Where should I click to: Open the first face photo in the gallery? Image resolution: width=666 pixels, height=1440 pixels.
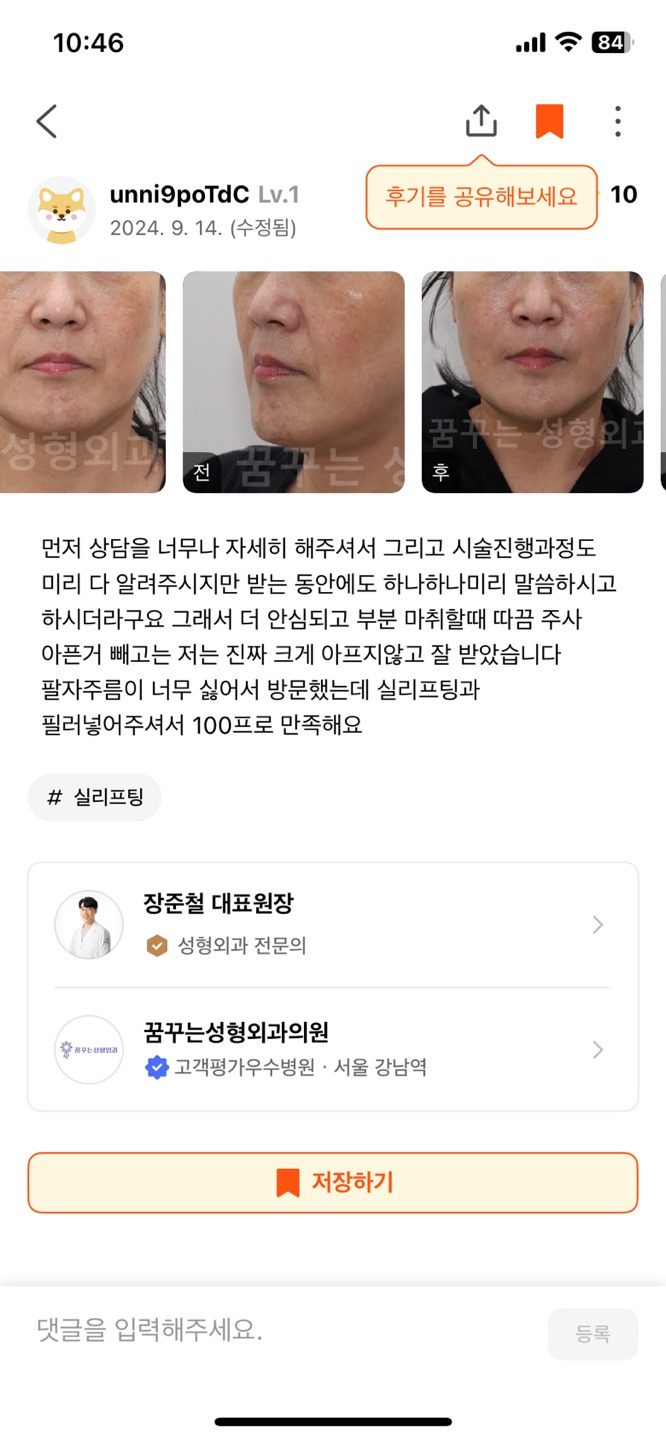(x=82, y=381)
